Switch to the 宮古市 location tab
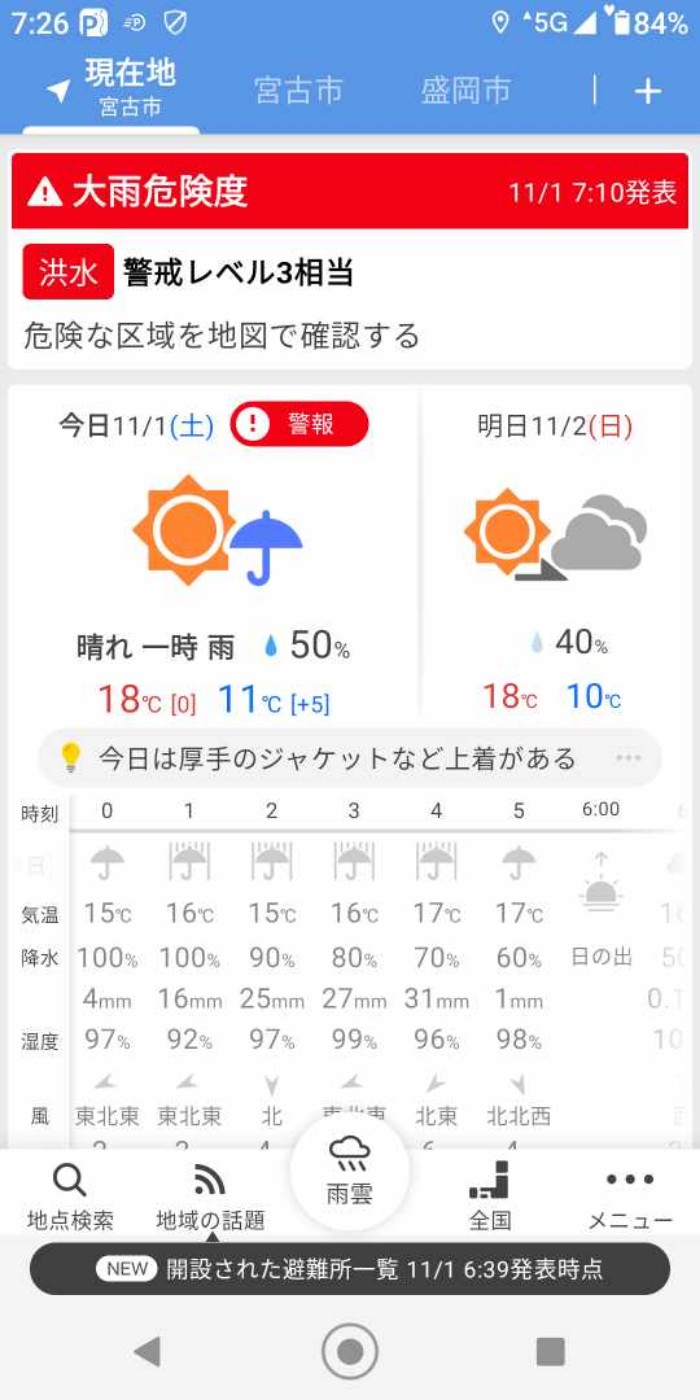700x1400 pixels. tap(298, 91)
